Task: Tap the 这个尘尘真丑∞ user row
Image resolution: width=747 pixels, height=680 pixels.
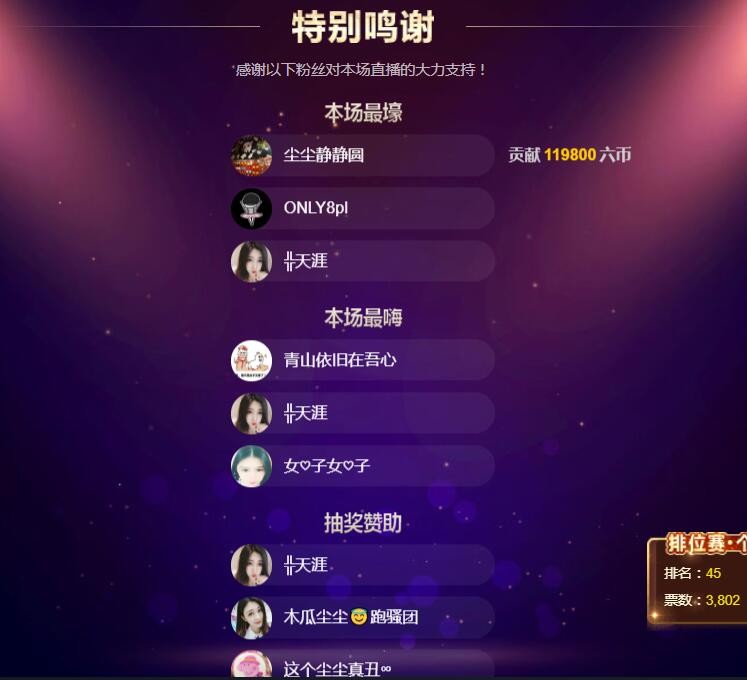Action: (362, 666)
